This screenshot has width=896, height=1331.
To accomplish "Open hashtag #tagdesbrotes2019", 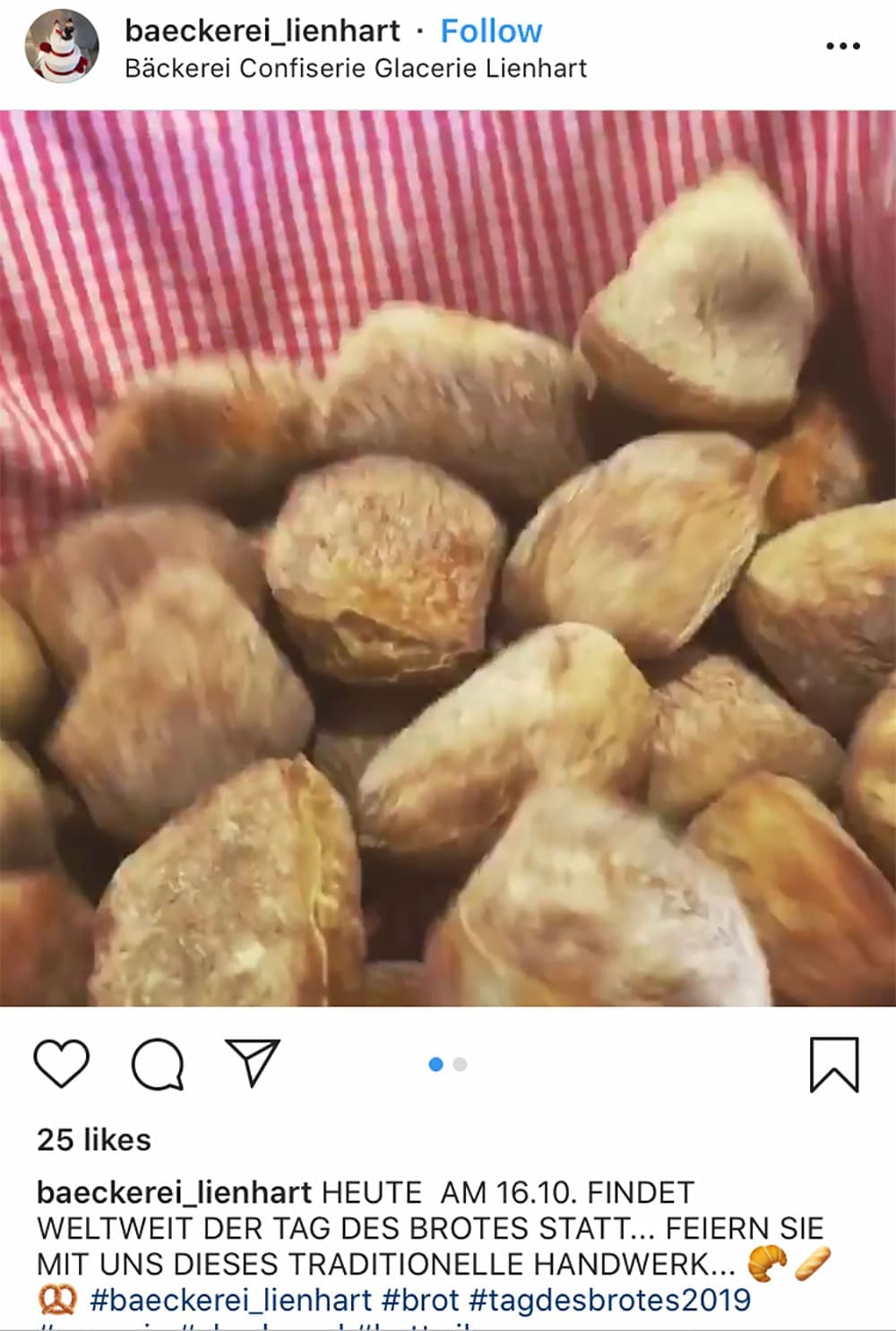I will coord(609,1300).
